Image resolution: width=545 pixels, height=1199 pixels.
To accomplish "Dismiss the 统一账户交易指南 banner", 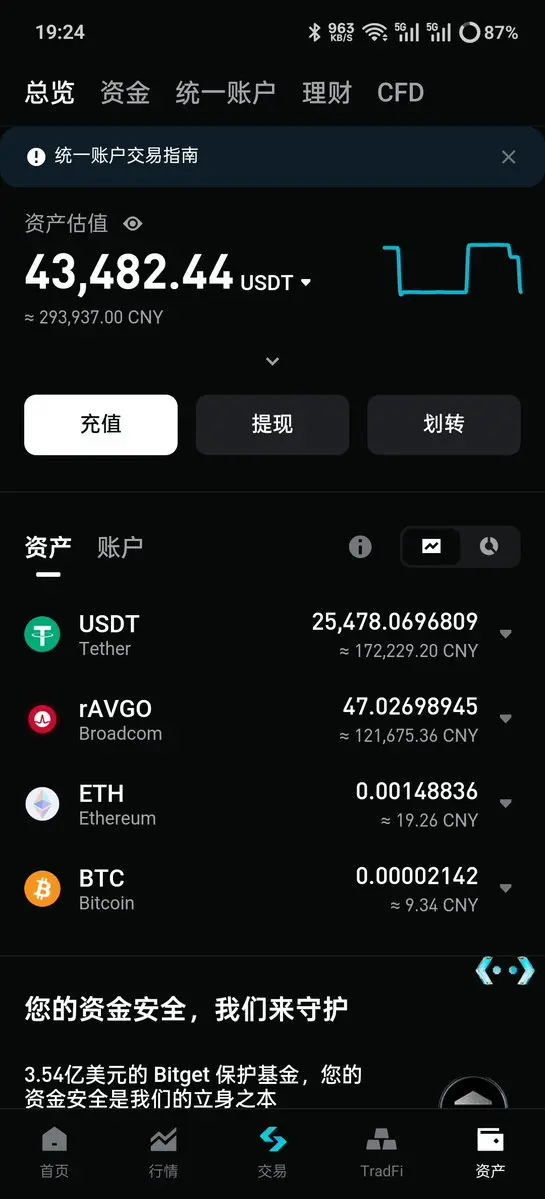I will click(x=508, y=157).
